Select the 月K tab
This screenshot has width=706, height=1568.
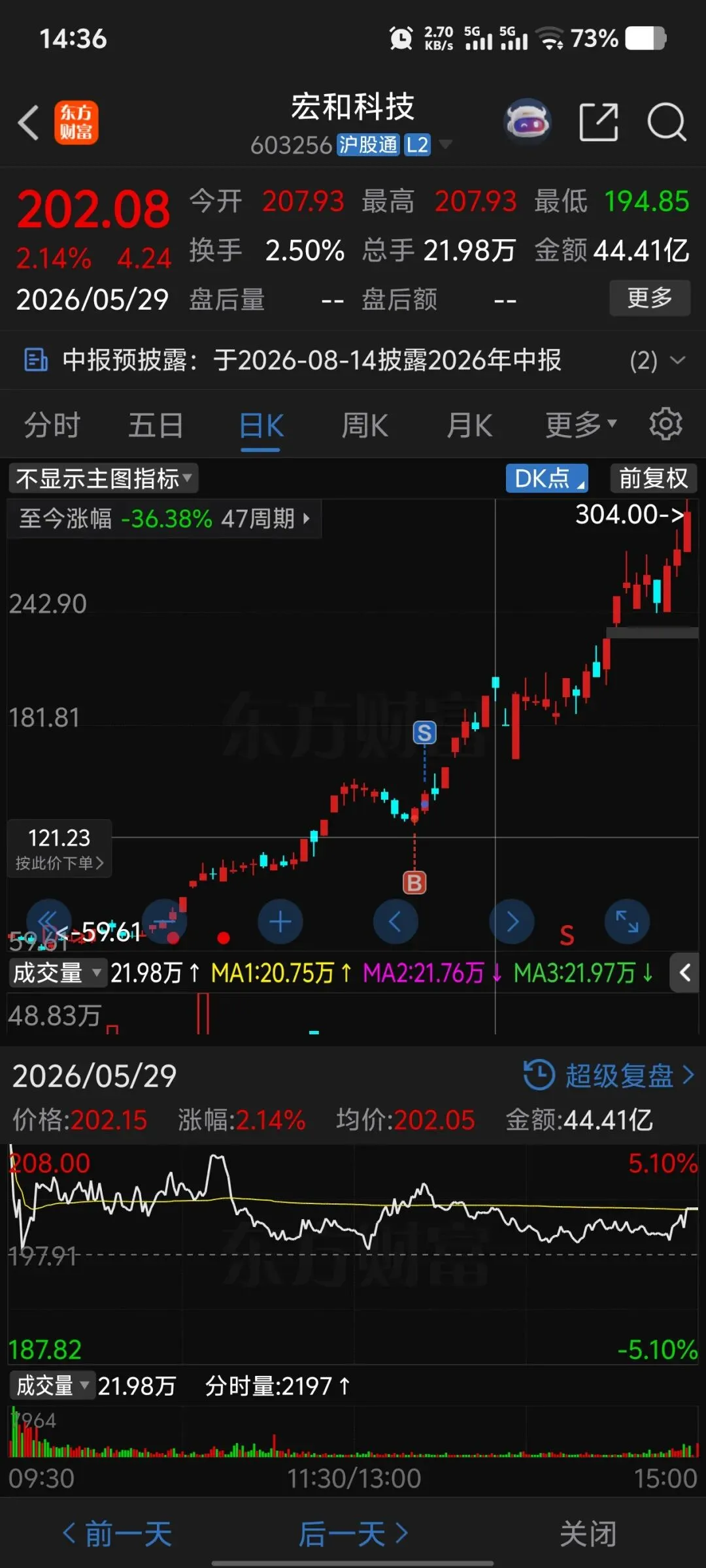[x=469, y=425]
